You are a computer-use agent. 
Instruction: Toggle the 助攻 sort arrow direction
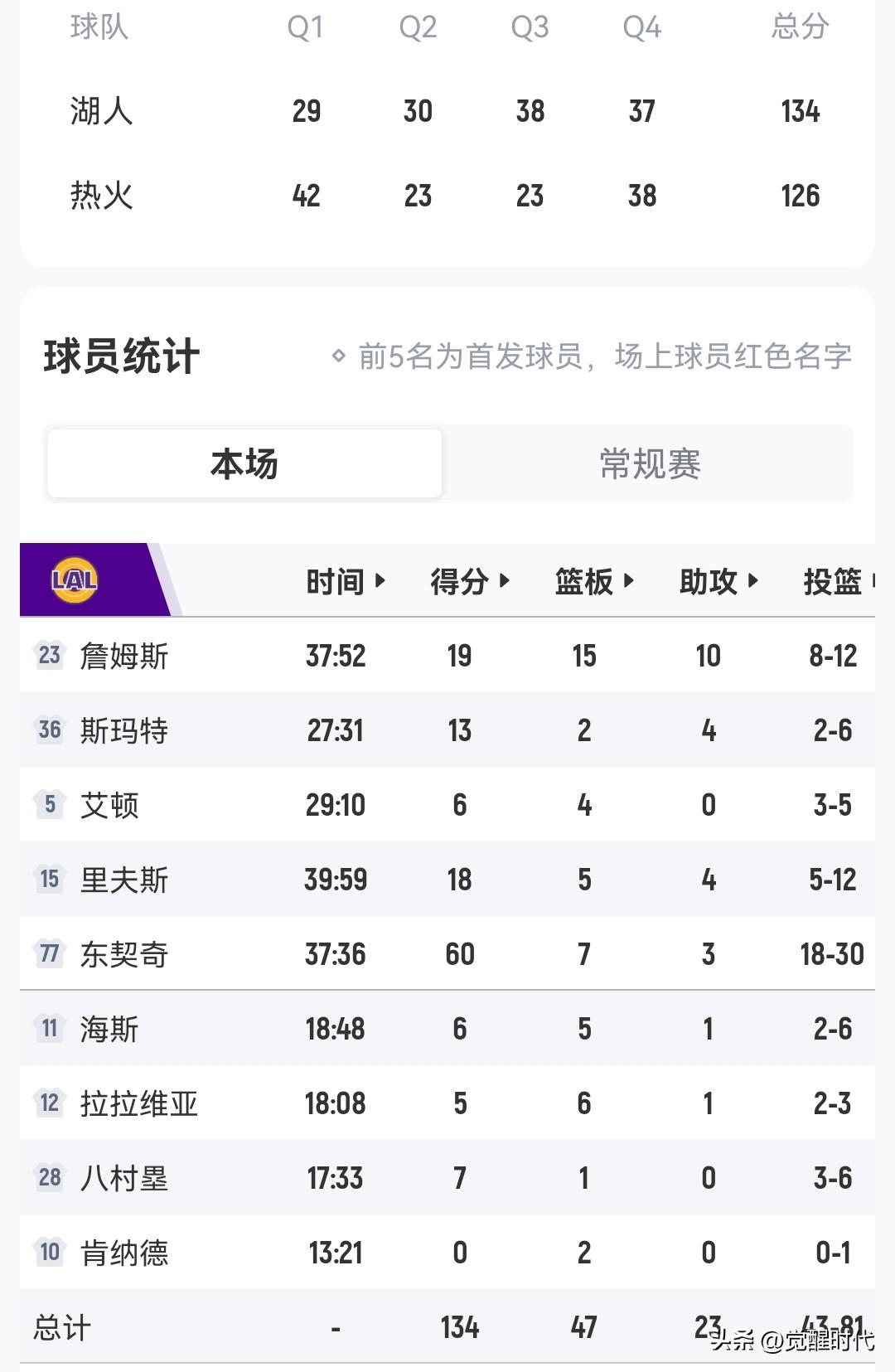(753, 582)
